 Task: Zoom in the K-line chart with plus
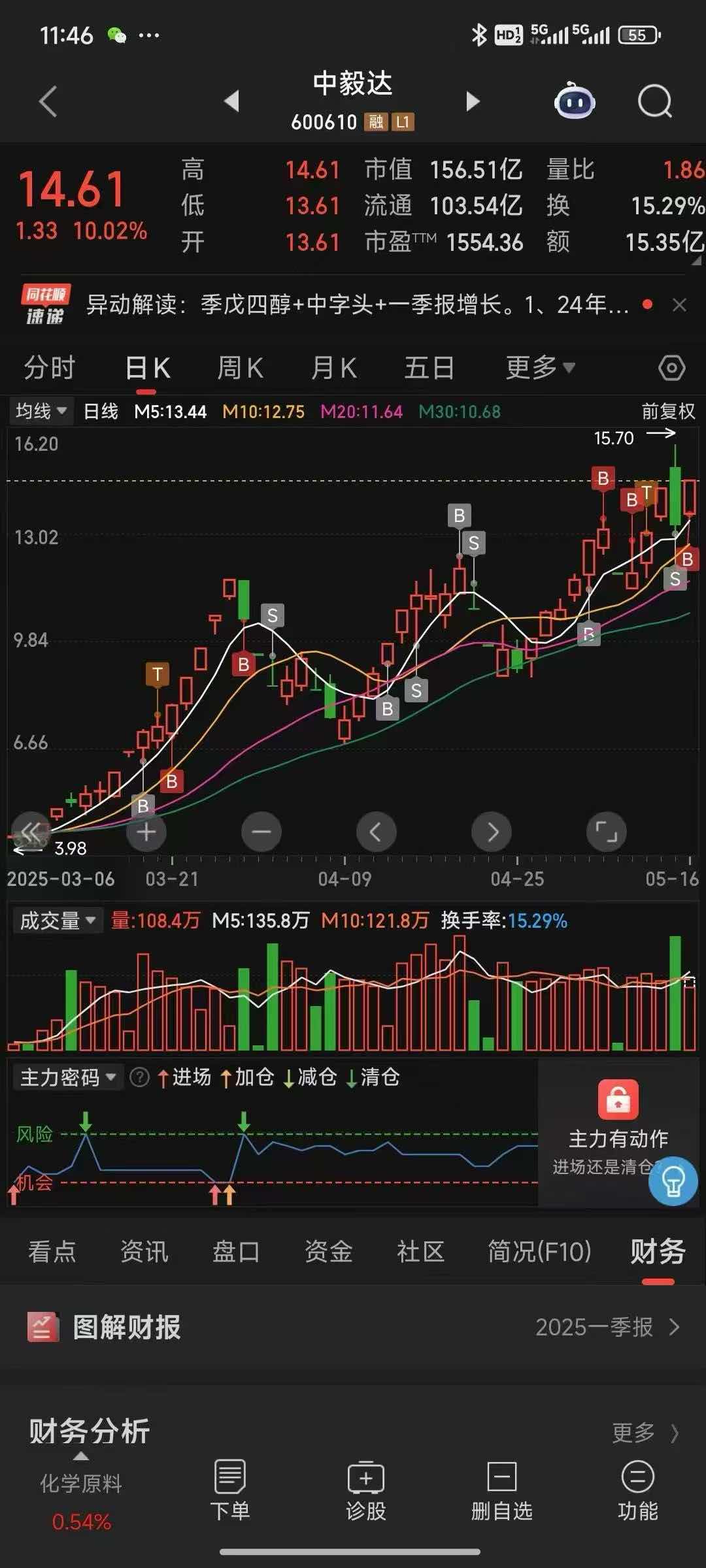[x=146, y=832]
